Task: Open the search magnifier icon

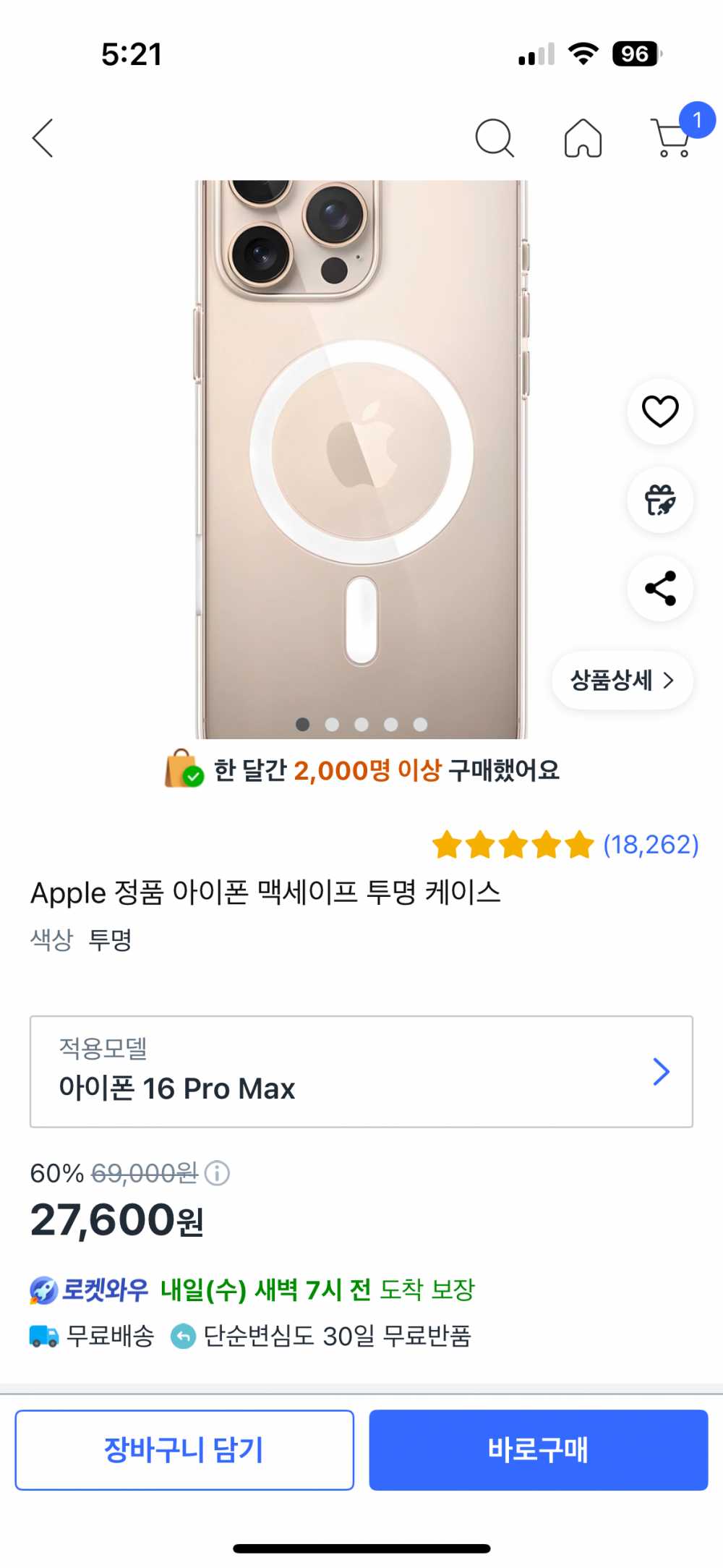Action: pyautogui.click(x=494, y=137)
